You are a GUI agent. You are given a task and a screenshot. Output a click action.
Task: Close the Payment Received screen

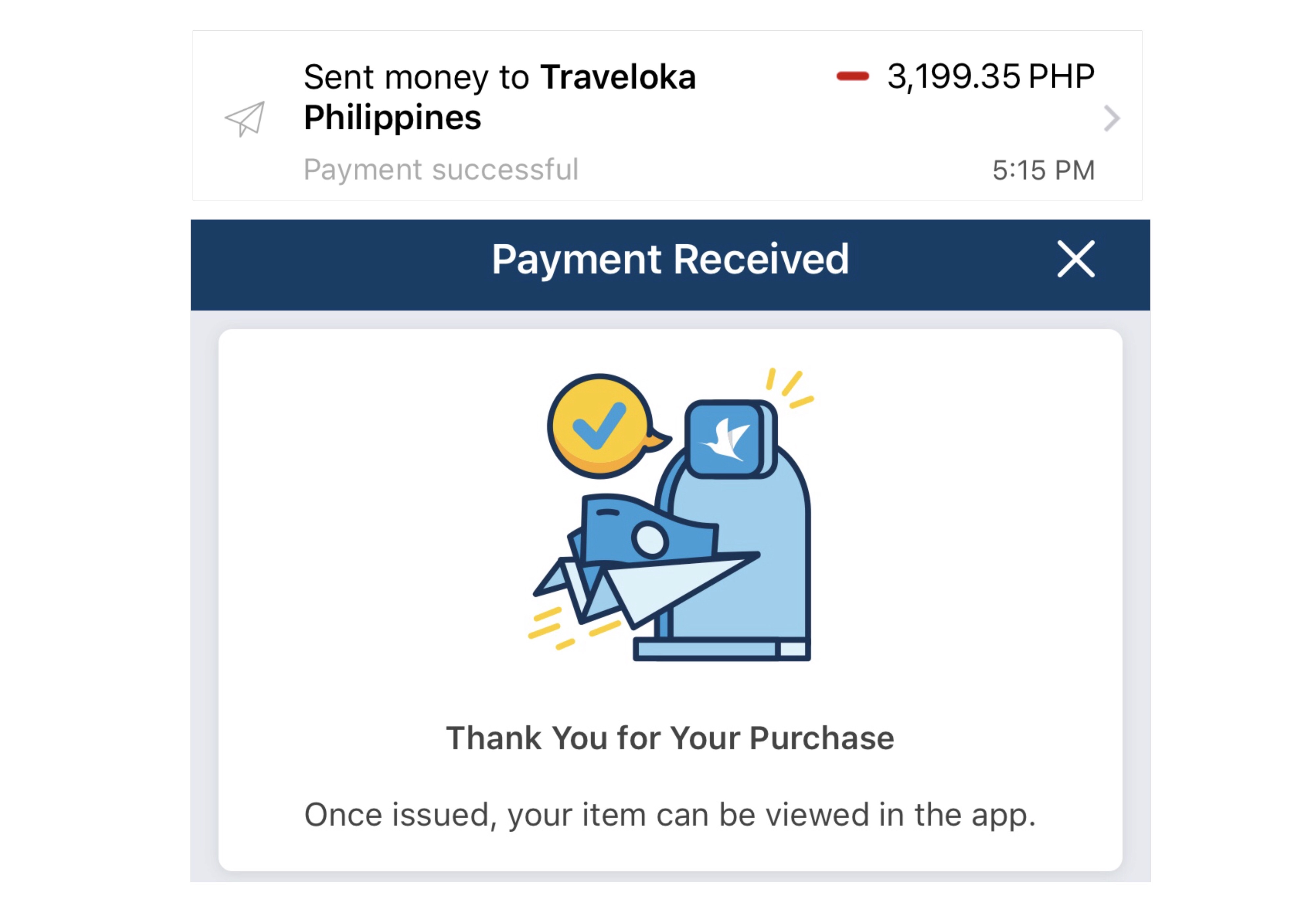[1076, 259]
